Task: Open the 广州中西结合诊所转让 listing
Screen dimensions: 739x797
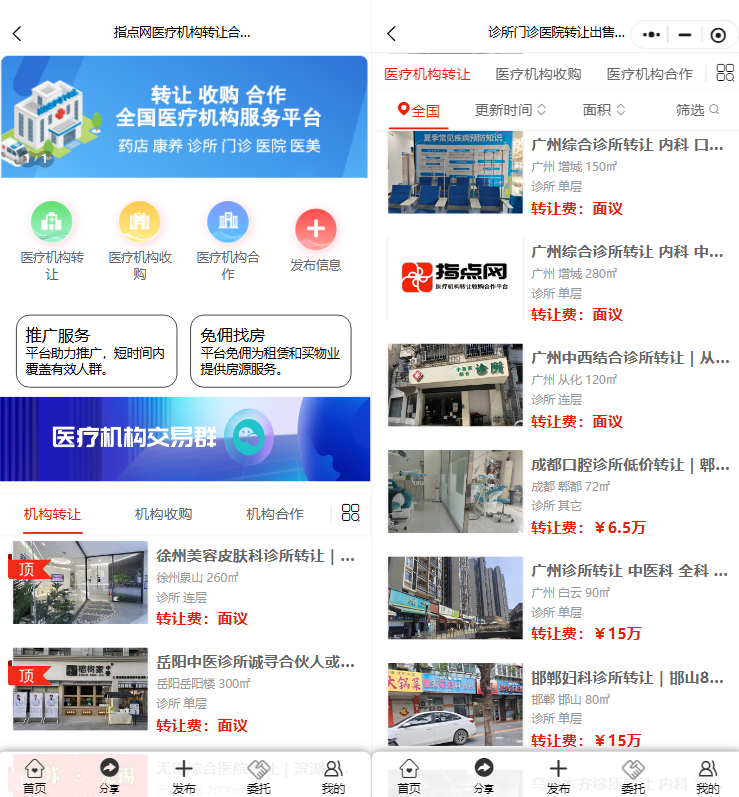Action: point(630,357)
